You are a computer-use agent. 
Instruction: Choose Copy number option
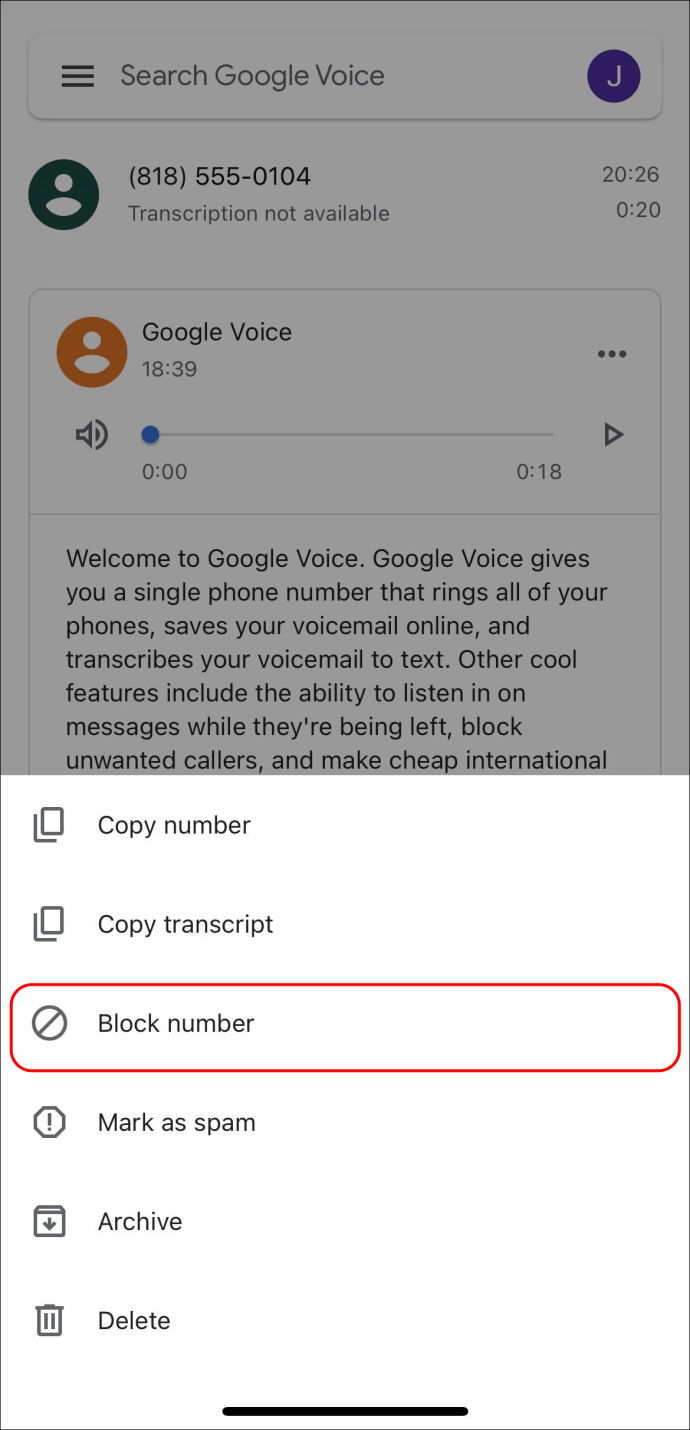pyautogui.click(x=174, y=826)
